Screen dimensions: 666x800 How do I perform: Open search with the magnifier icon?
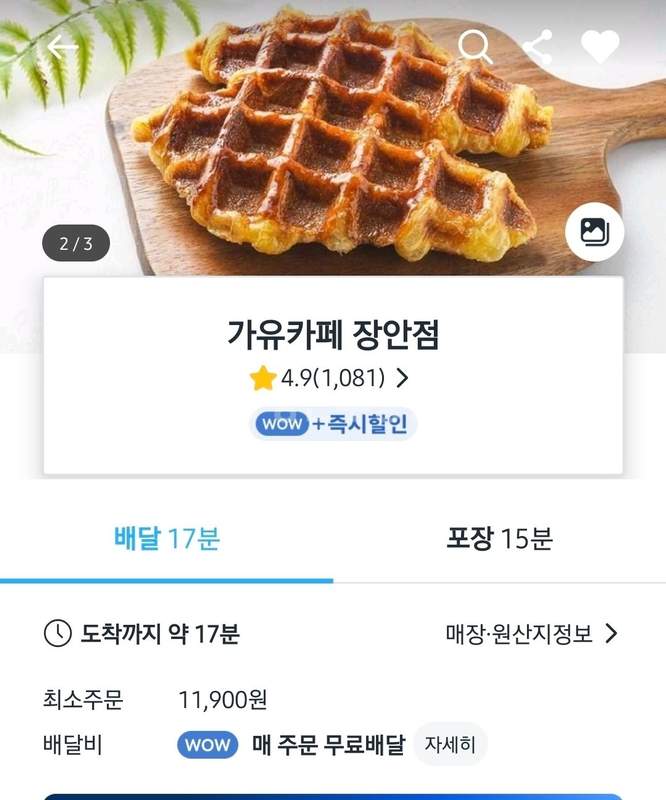(x=475, y=47)
